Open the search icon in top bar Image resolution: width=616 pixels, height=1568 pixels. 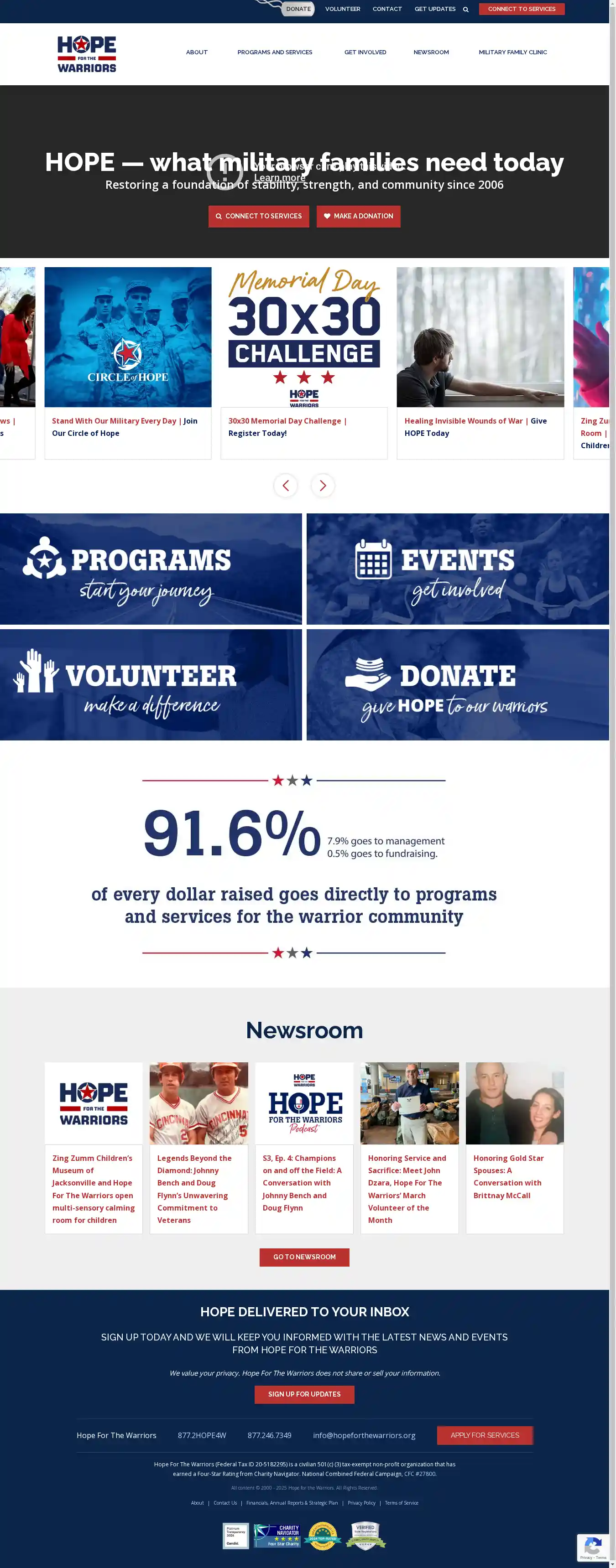465,9
